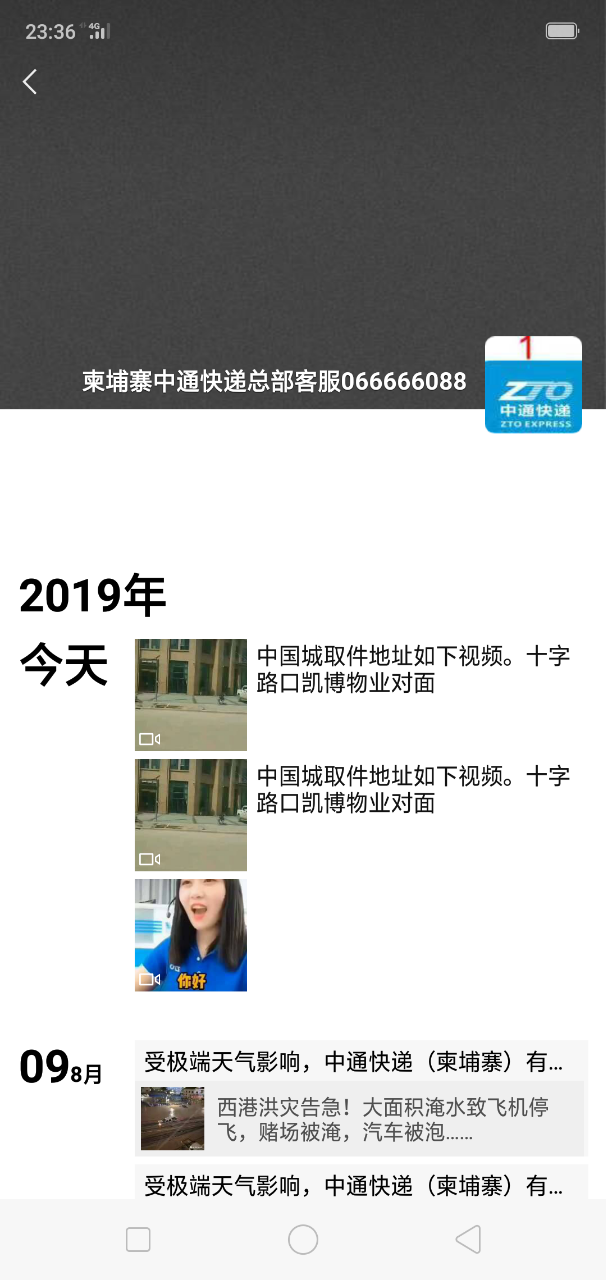Go back using the top-left arrow
This screenshot has width=606, height=1280.
[x=30, y=82]
